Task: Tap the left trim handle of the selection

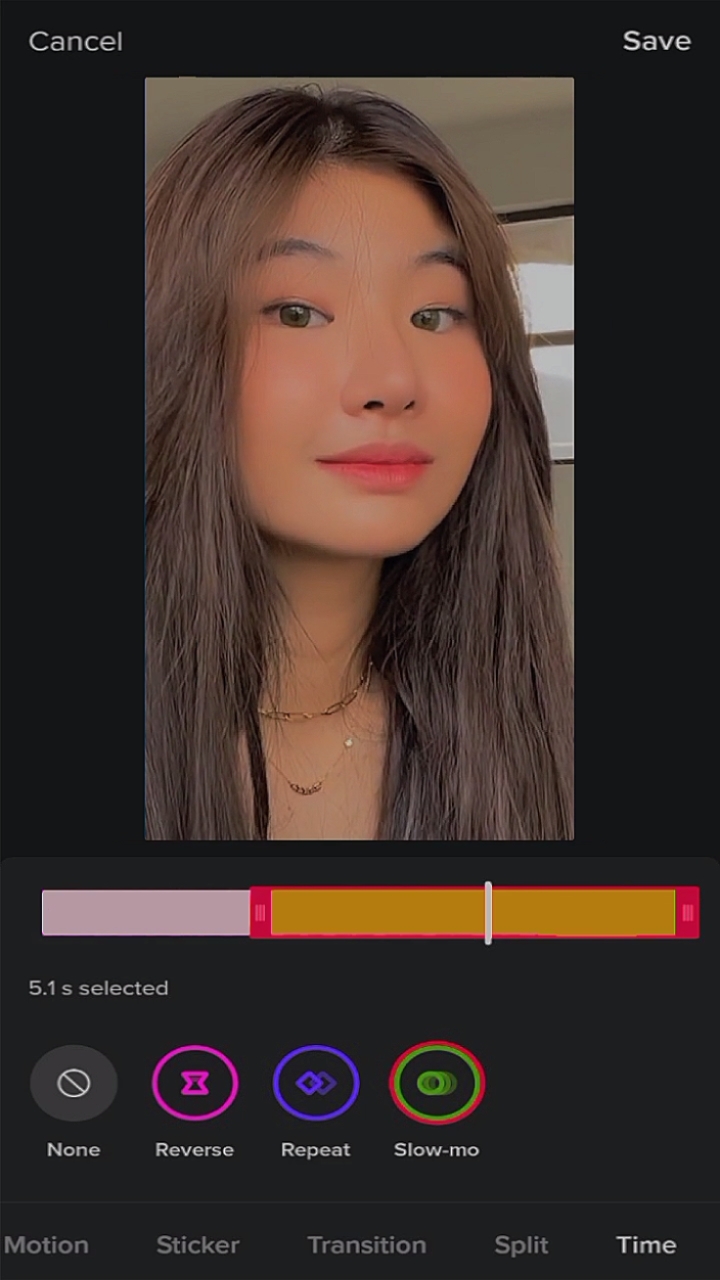Action: click(260, 913)
